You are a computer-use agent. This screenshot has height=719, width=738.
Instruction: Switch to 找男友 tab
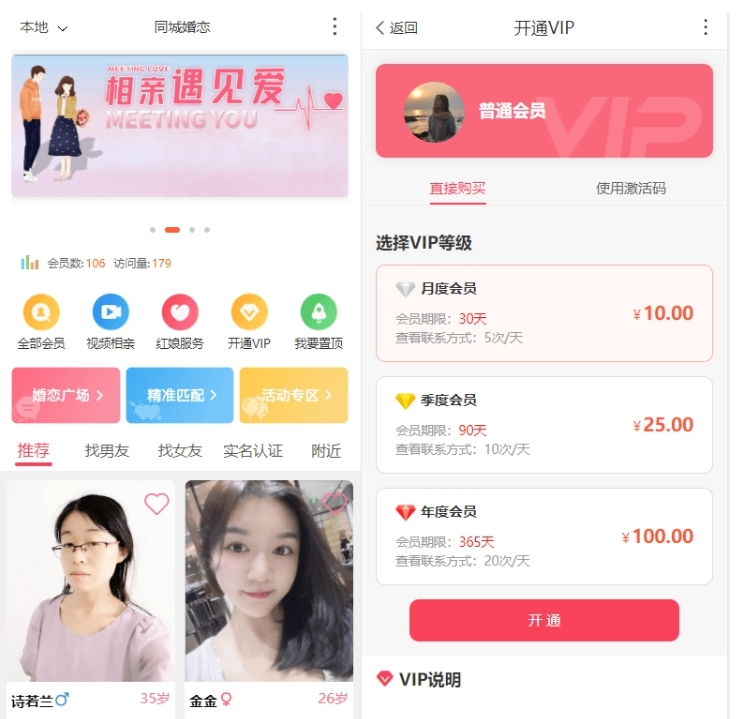(x=107, y=451)
